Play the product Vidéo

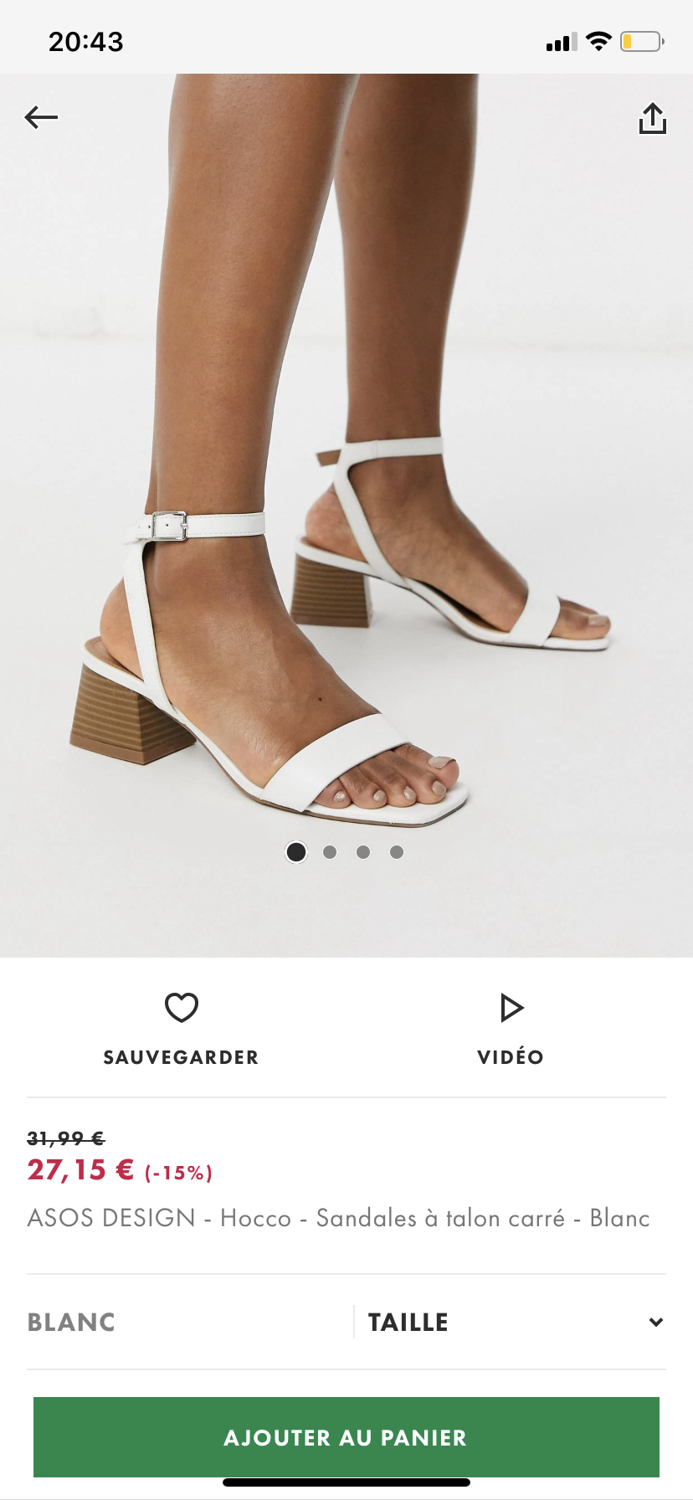(x=511, y=1027)
